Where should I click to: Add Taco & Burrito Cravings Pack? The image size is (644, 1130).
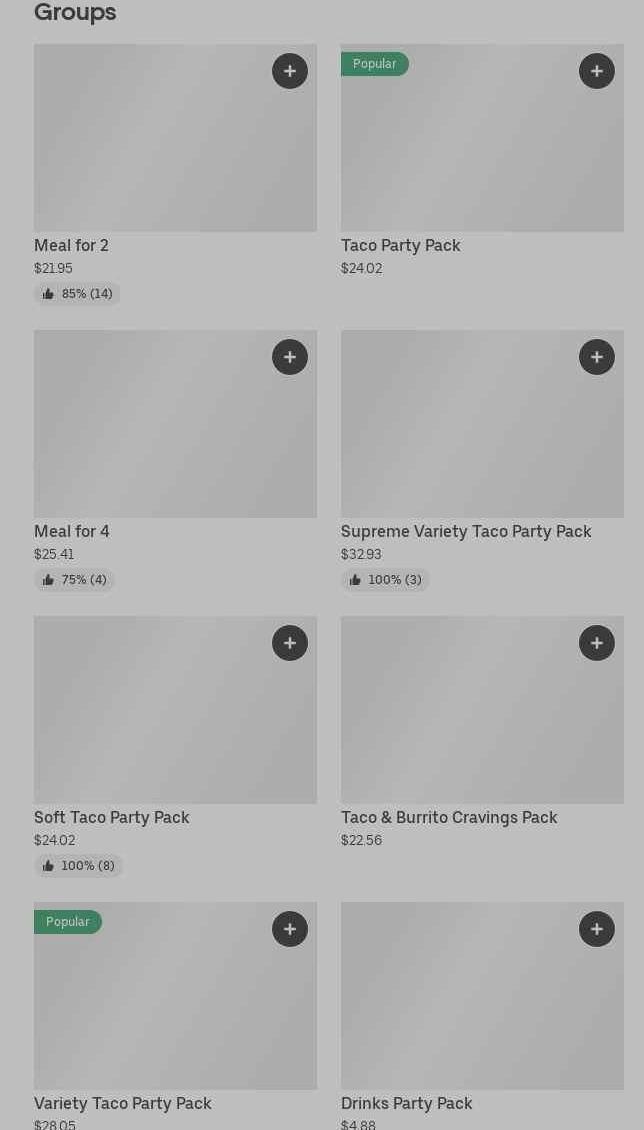pos(597,643)
